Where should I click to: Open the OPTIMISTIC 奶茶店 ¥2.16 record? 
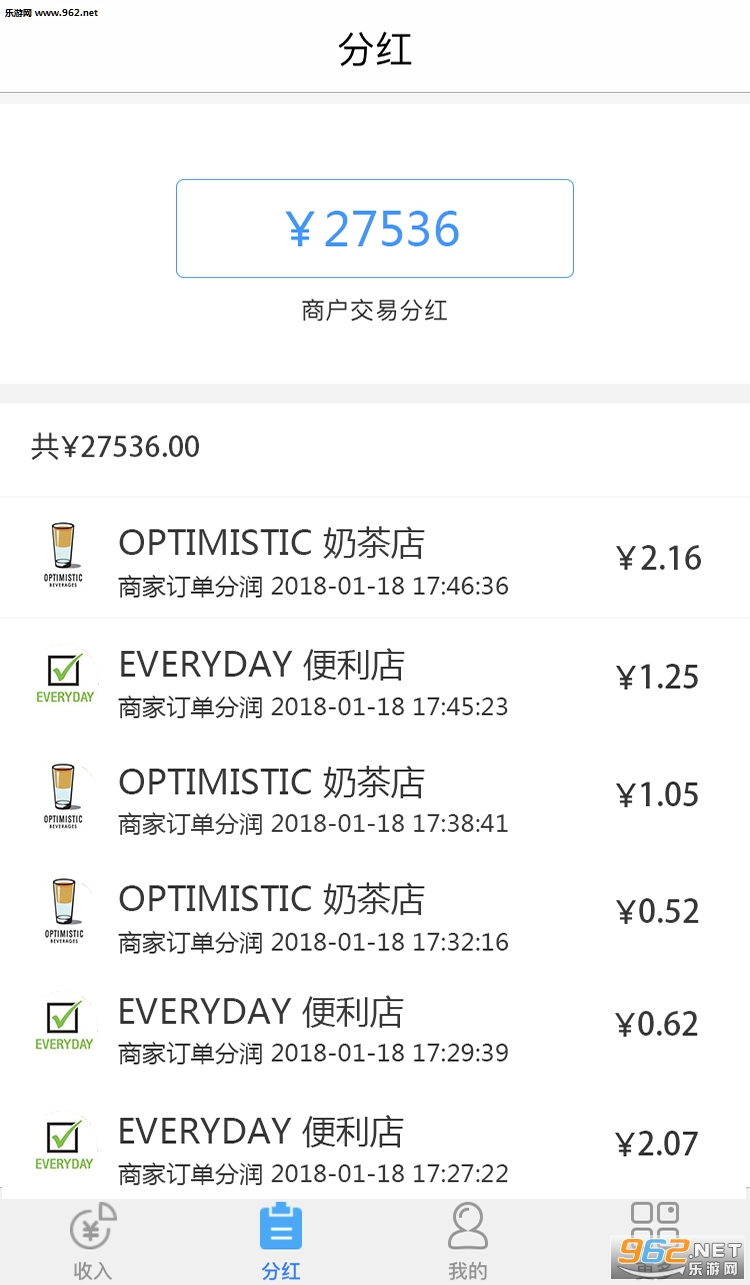(x=375, y=558)
